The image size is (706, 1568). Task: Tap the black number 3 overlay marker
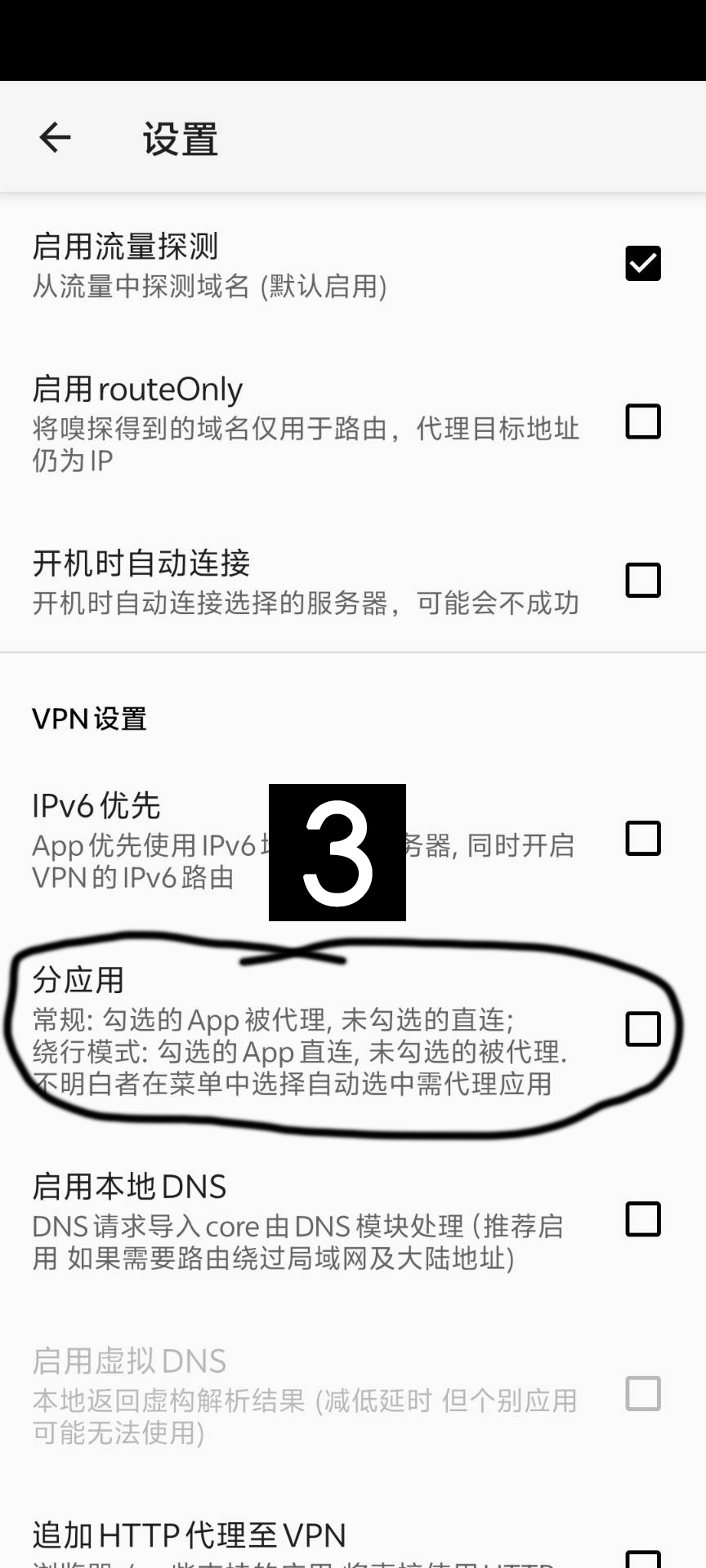coord(336,853)
